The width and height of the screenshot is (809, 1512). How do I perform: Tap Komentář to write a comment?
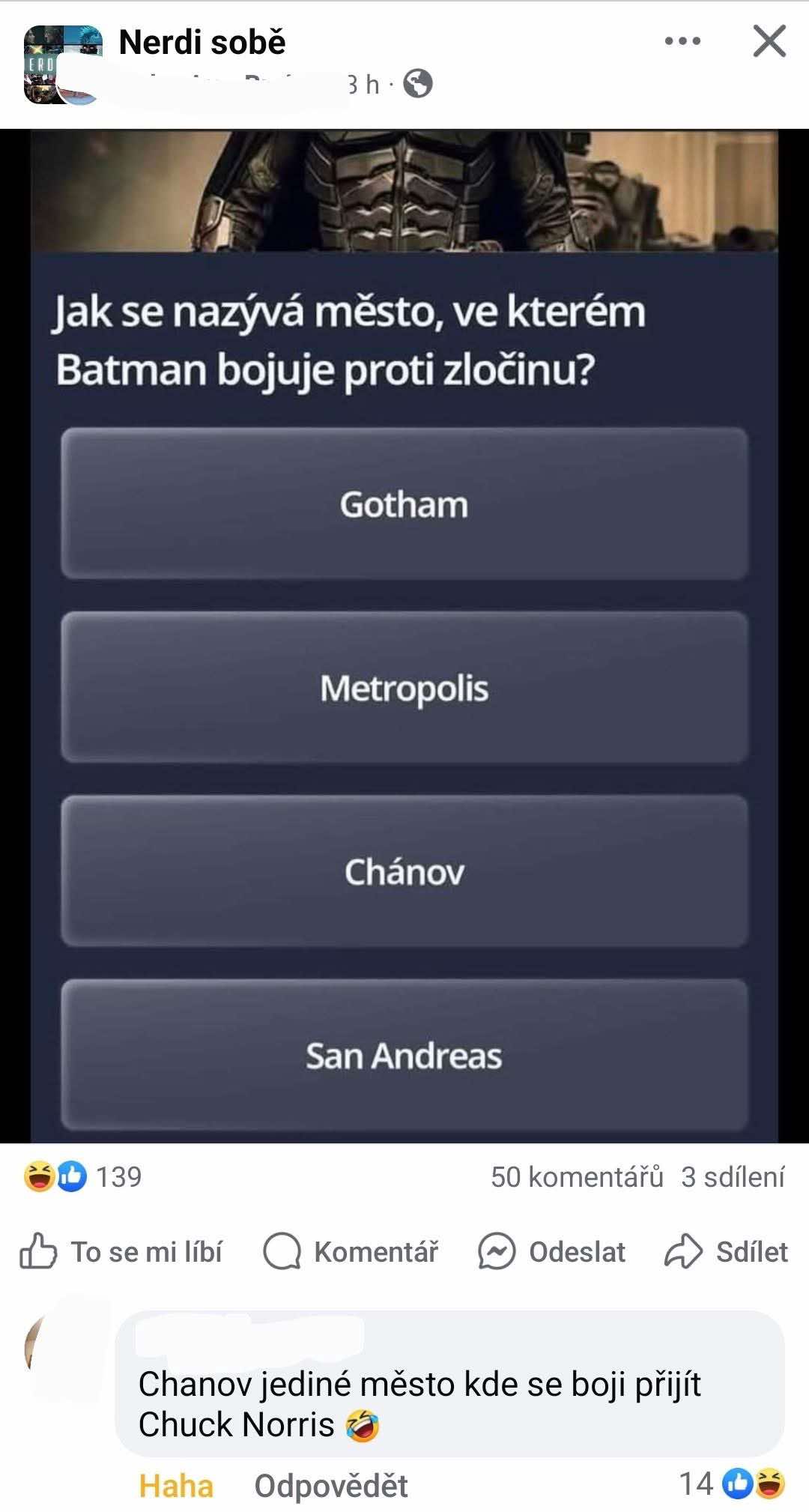click(x=351, y=1252)
